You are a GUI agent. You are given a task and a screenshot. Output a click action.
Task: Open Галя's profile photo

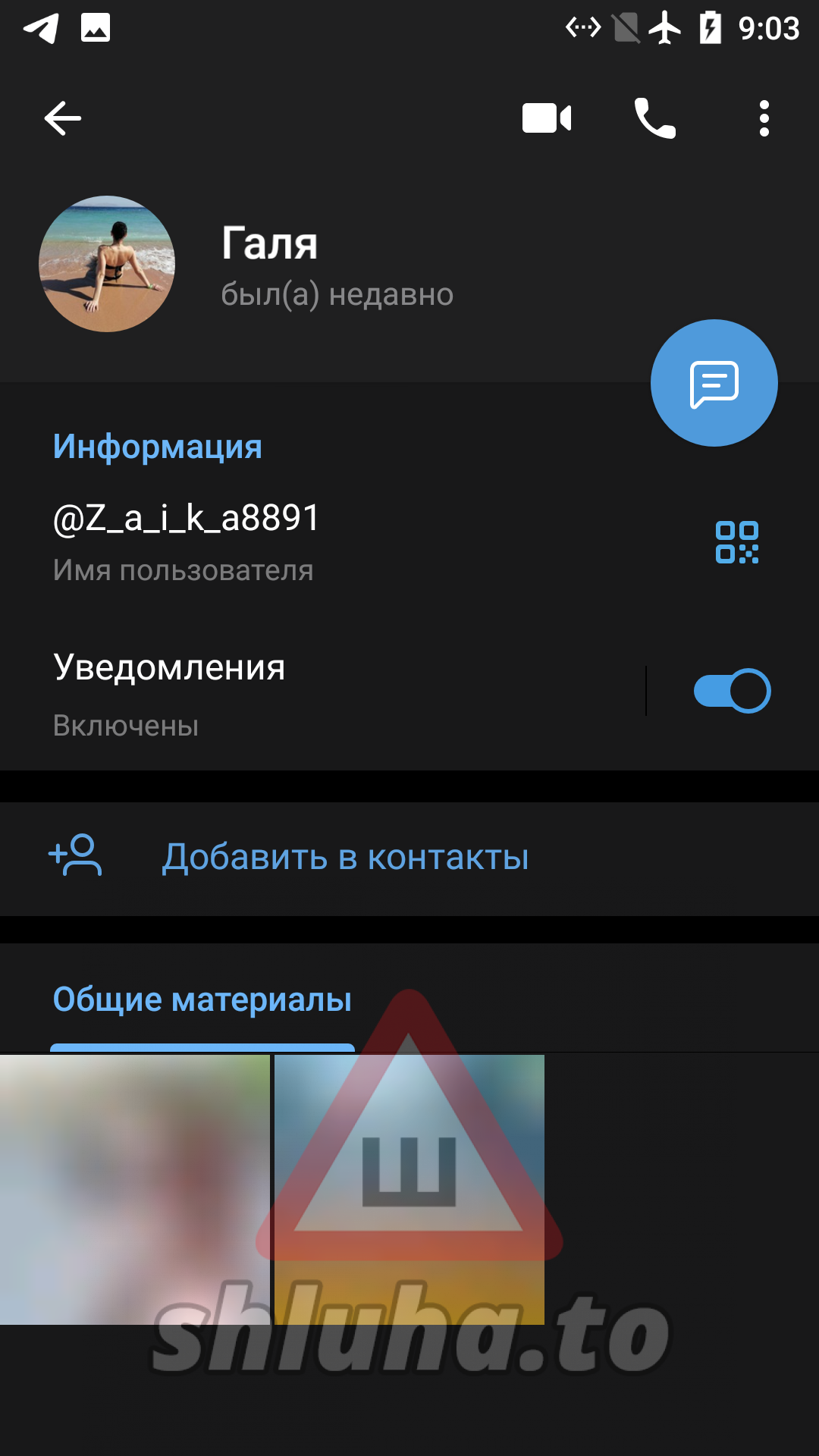pos(107,264)
